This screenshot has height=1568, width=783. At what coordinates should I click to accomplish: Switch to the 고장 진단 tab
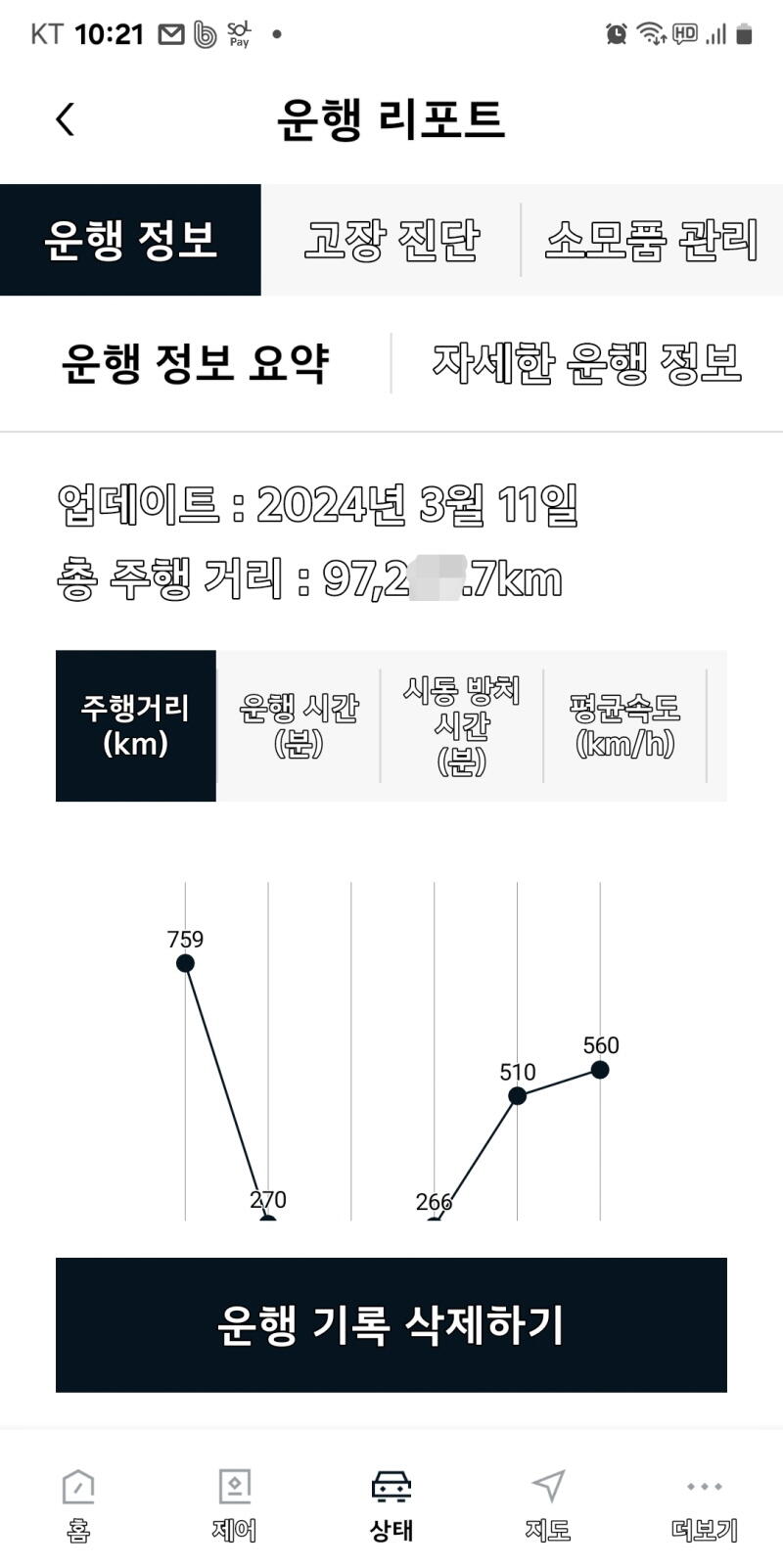(x=391, y=240)
